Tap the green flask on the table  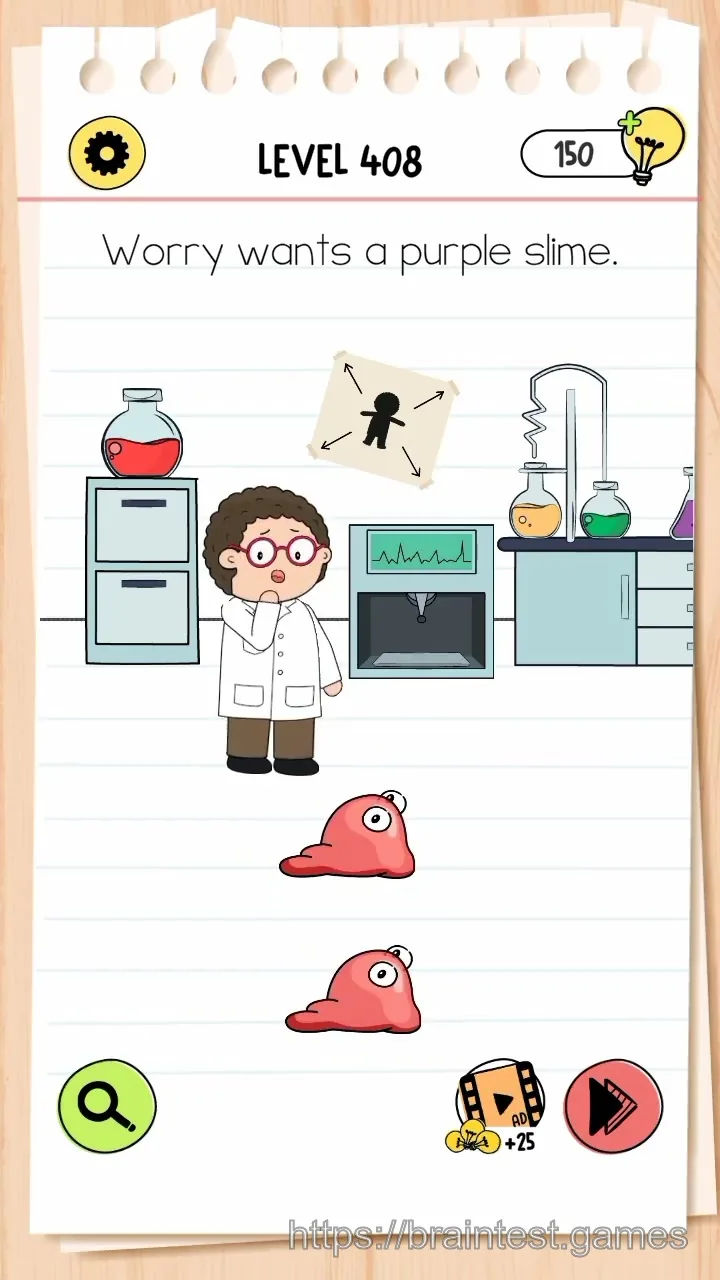click(x=605, y=509)
